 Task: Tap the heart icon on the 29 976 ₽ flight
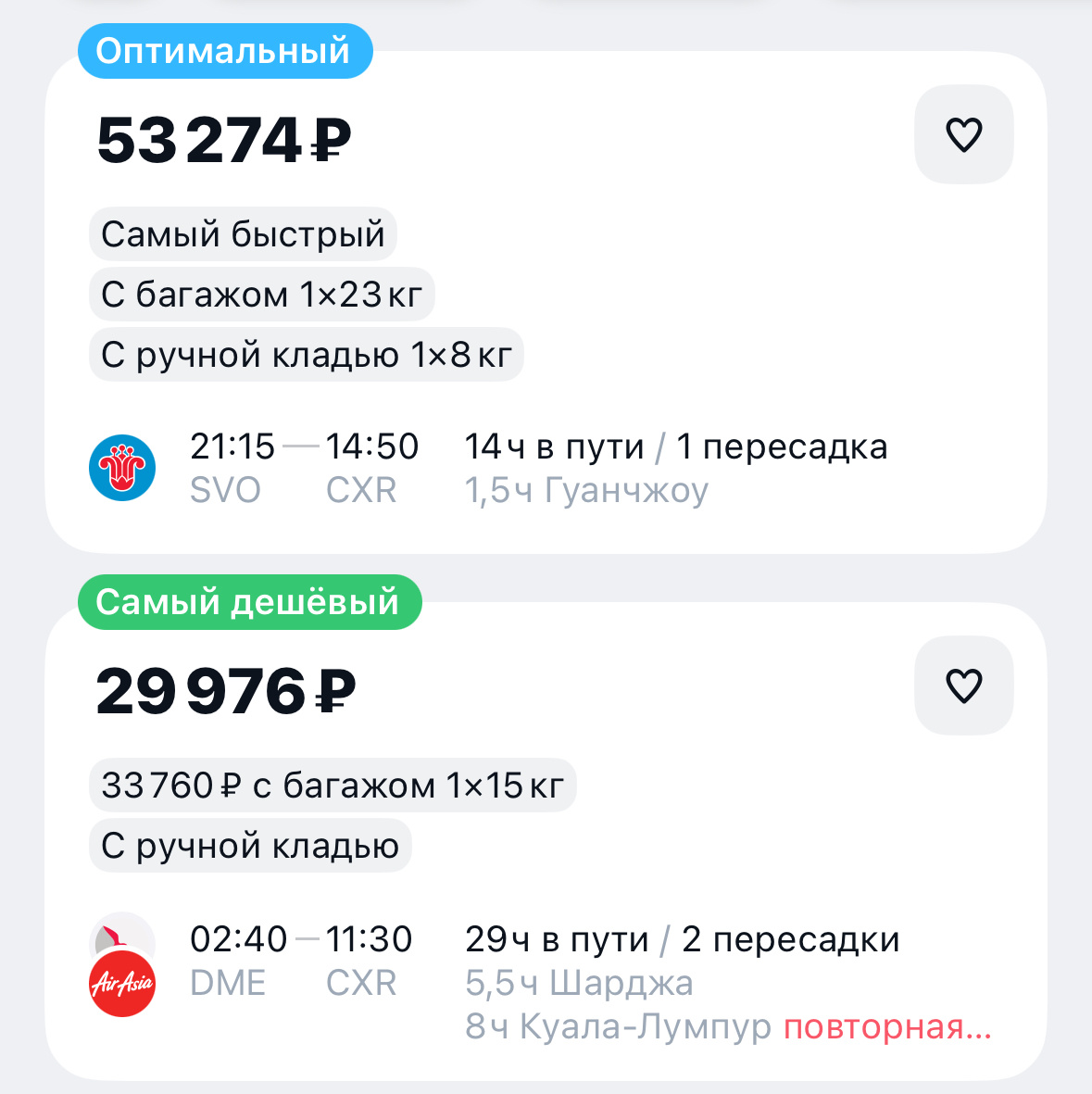coord(963,685)
